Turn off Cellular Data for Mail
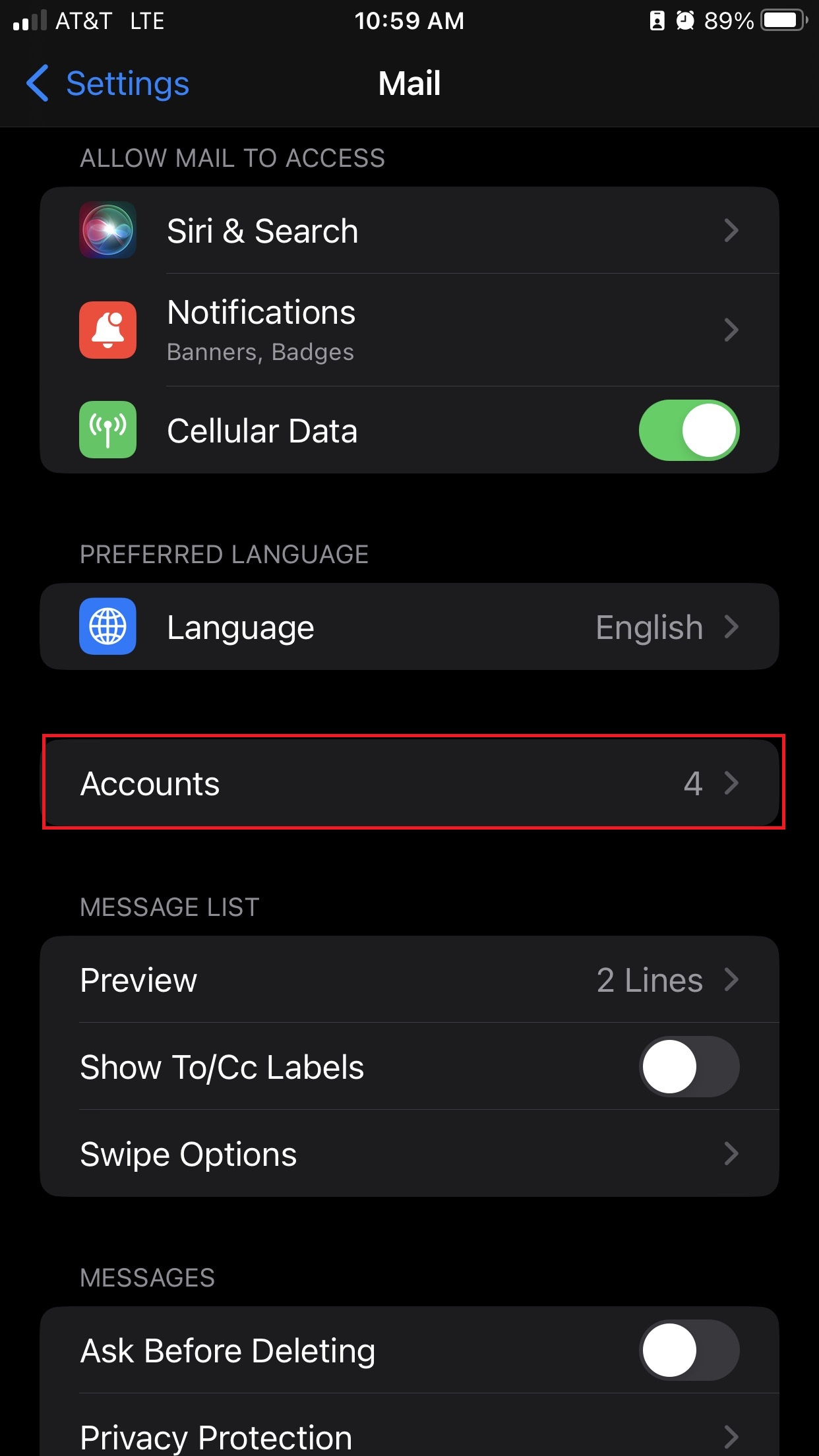Viewport: 819px width, 1456px height. 688,431
